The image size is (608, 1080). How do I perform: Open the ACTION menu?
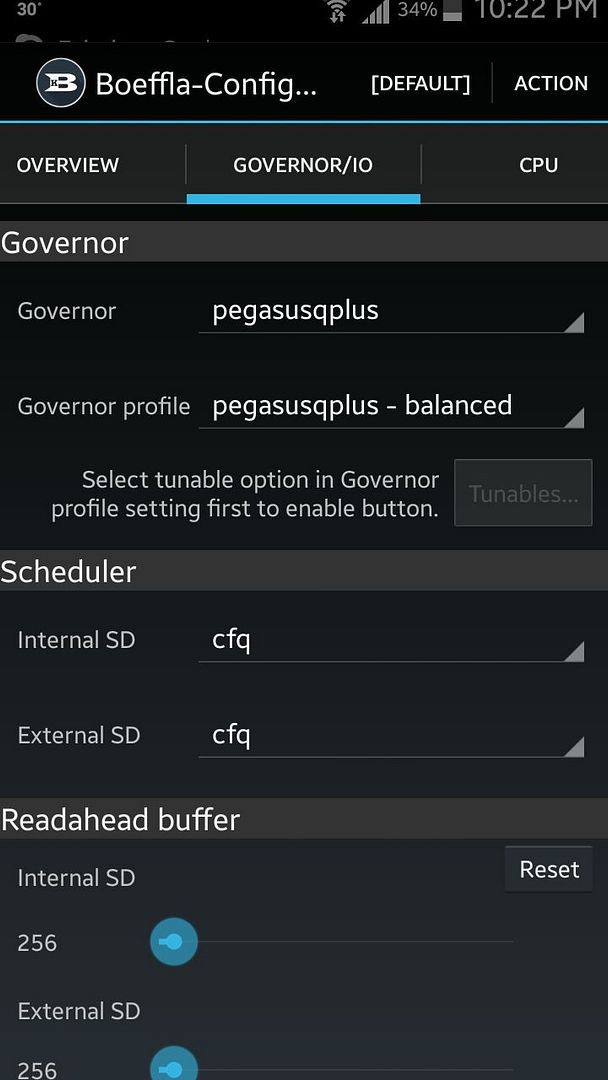(551, 84)
